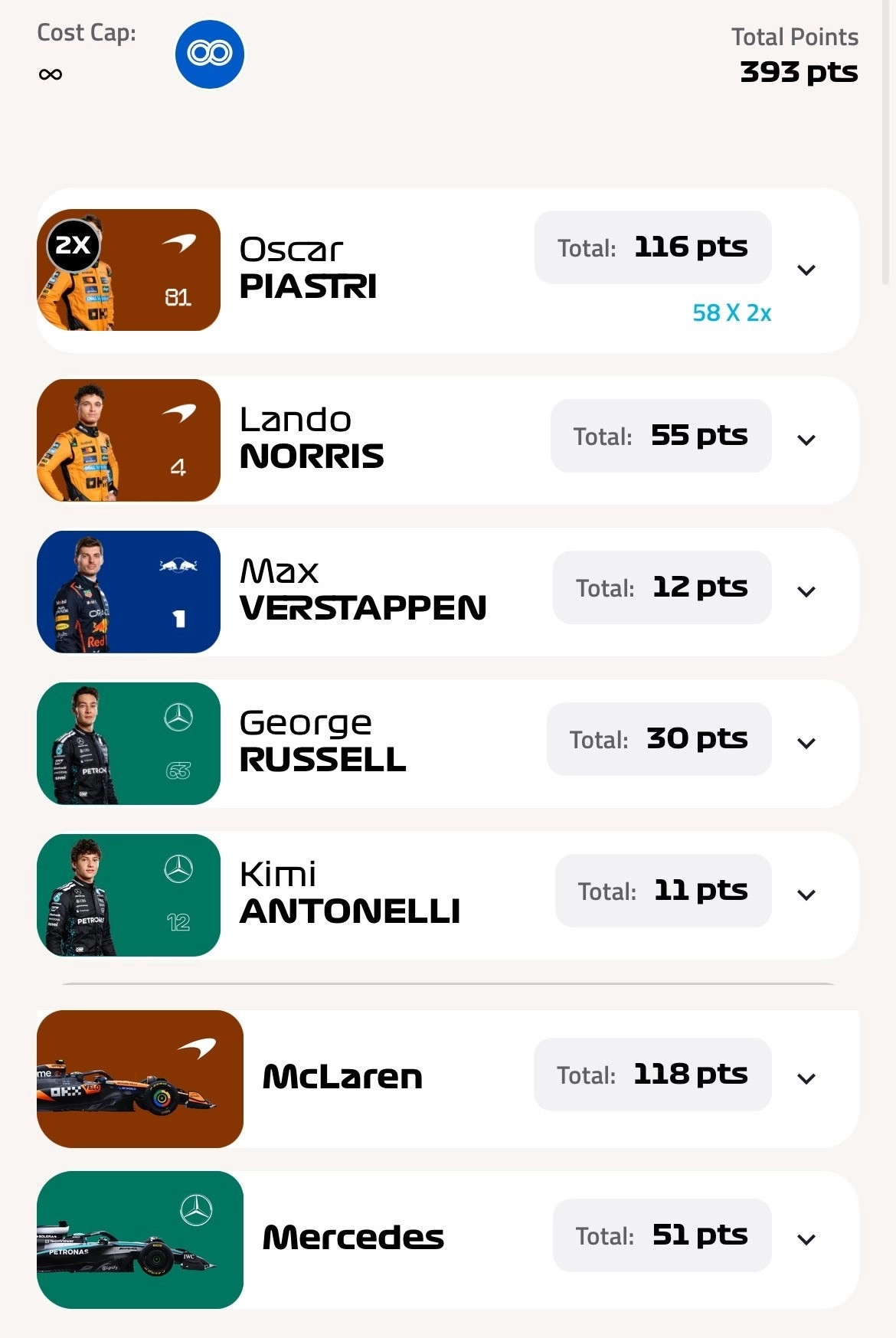Image resolution: width=896 pixels, height=1338 pixels.
Task: Toggle the 2X boost badge on Piastri
Action: (74, 246)
